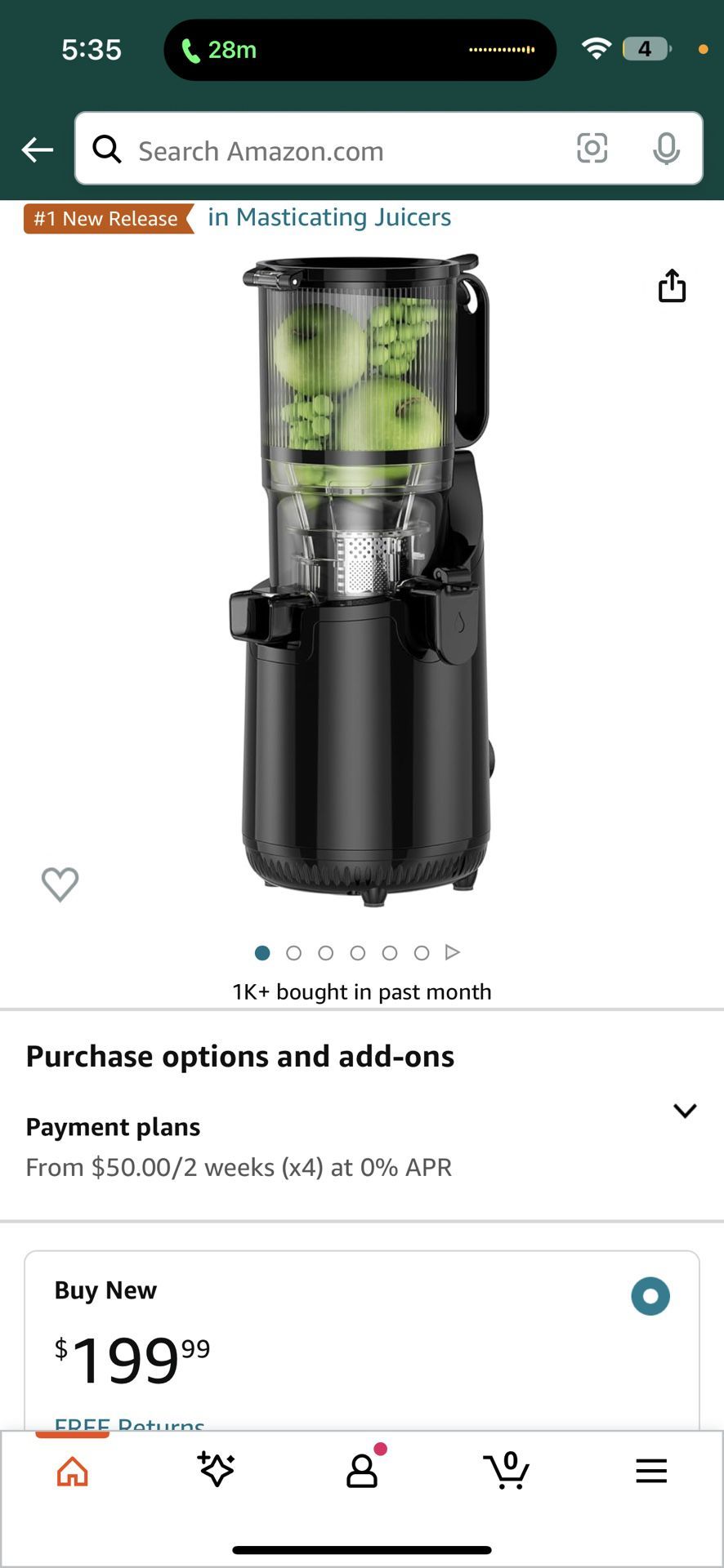
Task: Go back using the arrow beside search
Action: click(38, 149)
